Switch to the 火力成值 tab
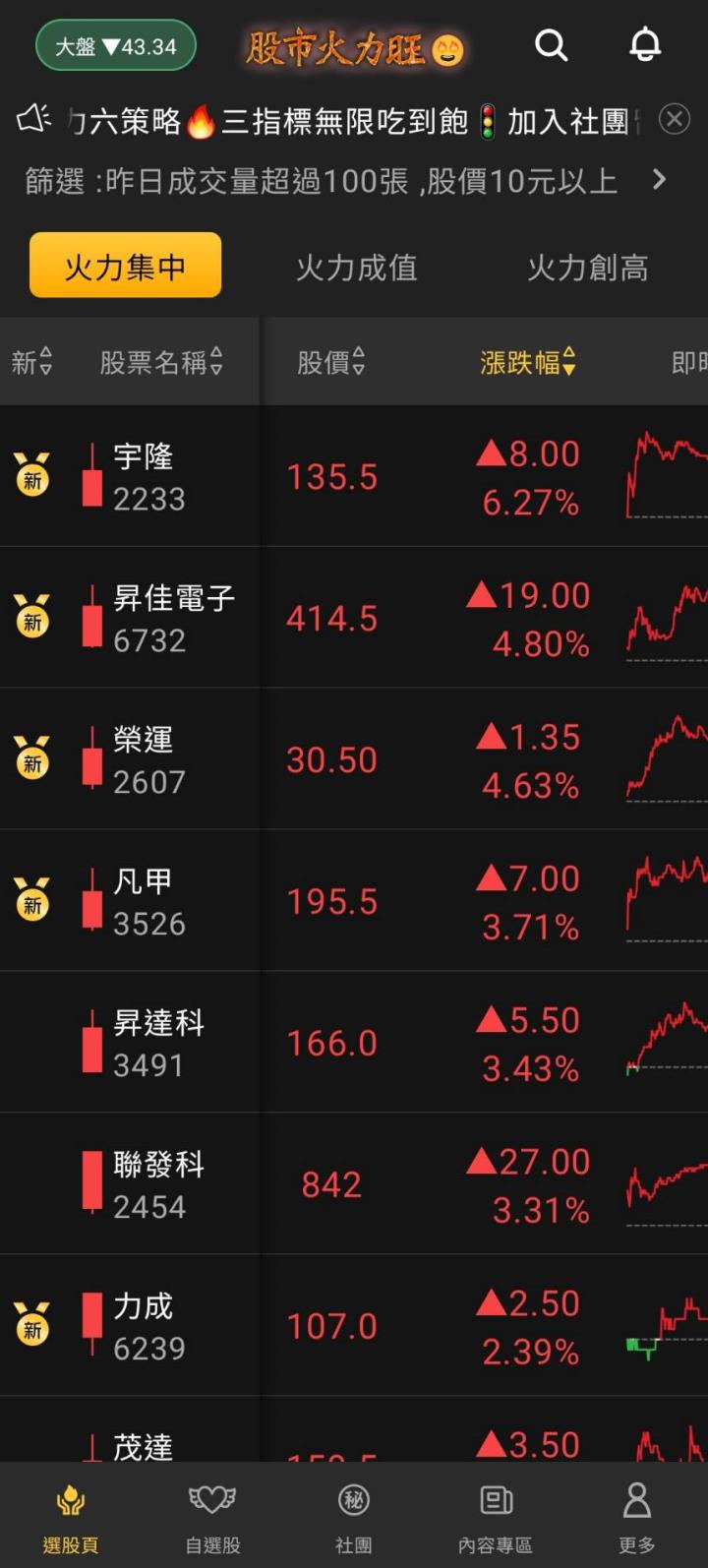This screenshot has height=1568, width=708. (x=354, y=268)
